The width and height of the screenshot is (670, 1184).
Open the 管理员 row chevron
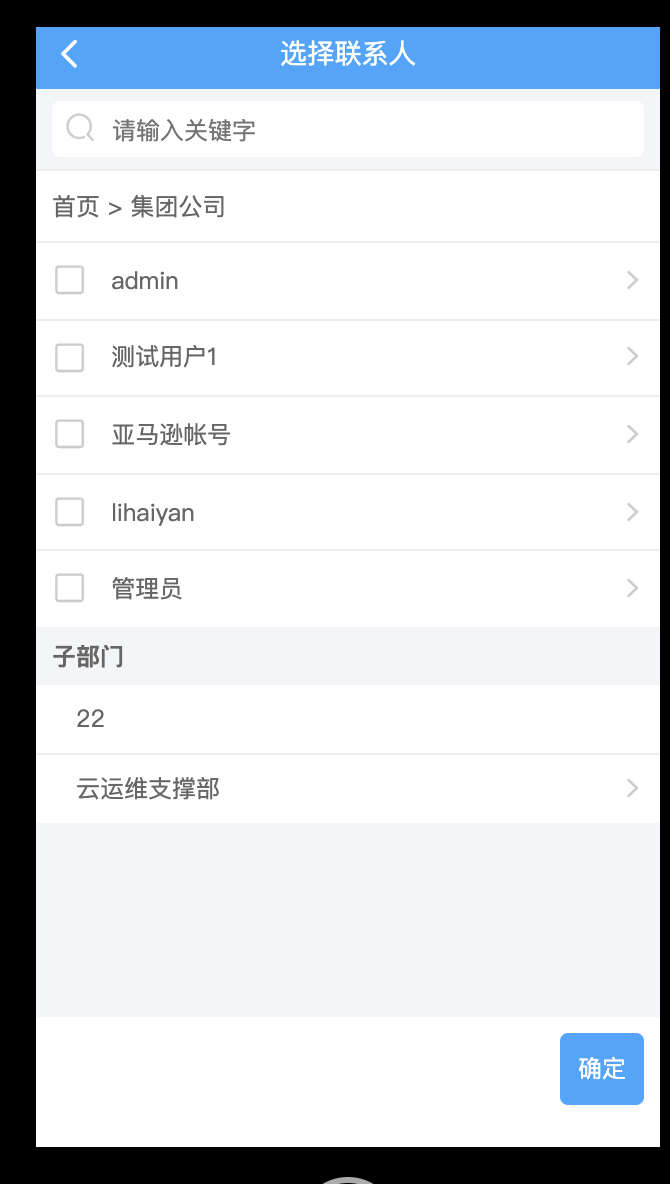coord(632,588)
